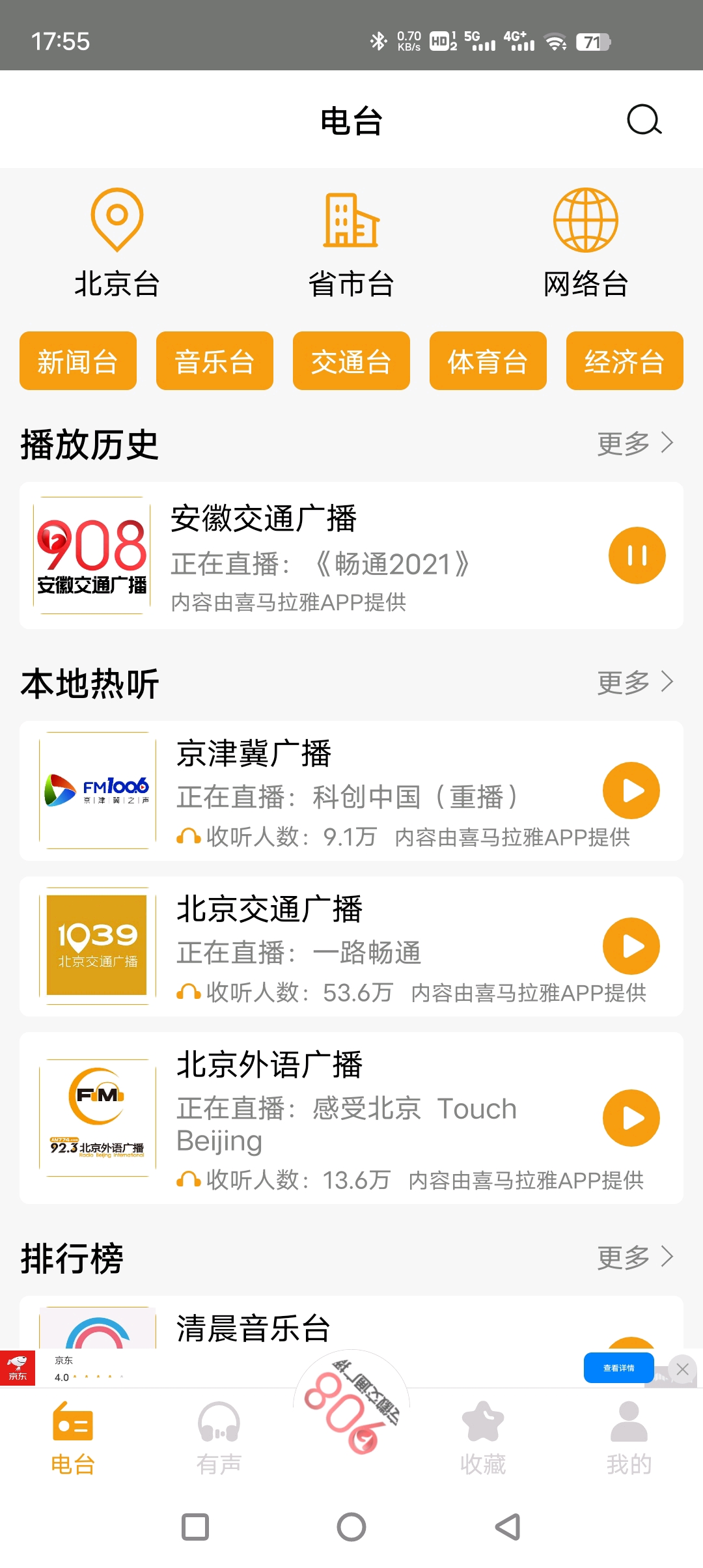Select the 经济台 chip

pyautogui.click(x=625, y=361)
